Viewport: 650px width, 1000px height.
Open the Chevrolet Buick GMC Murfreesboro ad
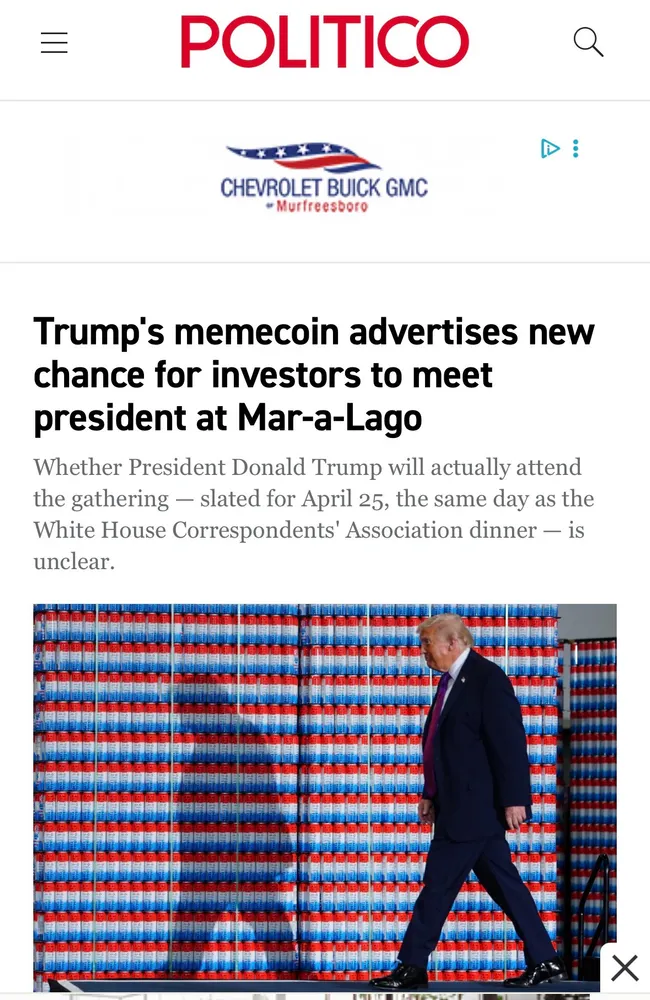tap(323, 178)
